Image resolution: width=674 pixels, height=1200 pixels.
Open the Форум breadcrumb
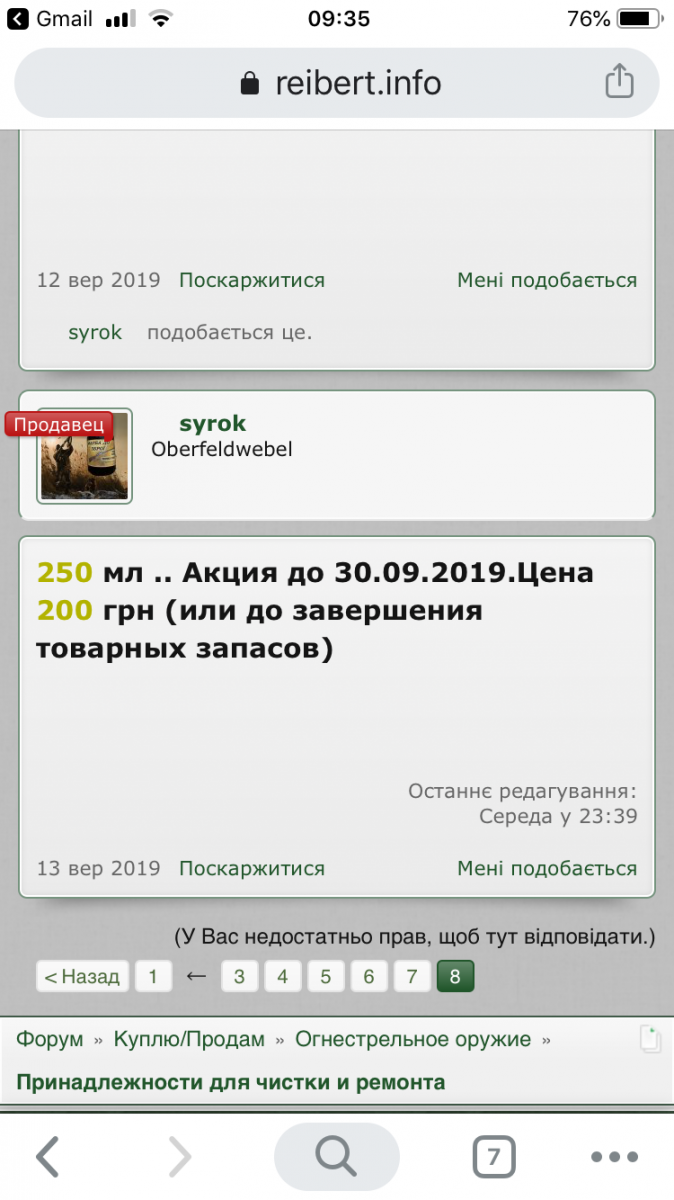point(50,1039)
